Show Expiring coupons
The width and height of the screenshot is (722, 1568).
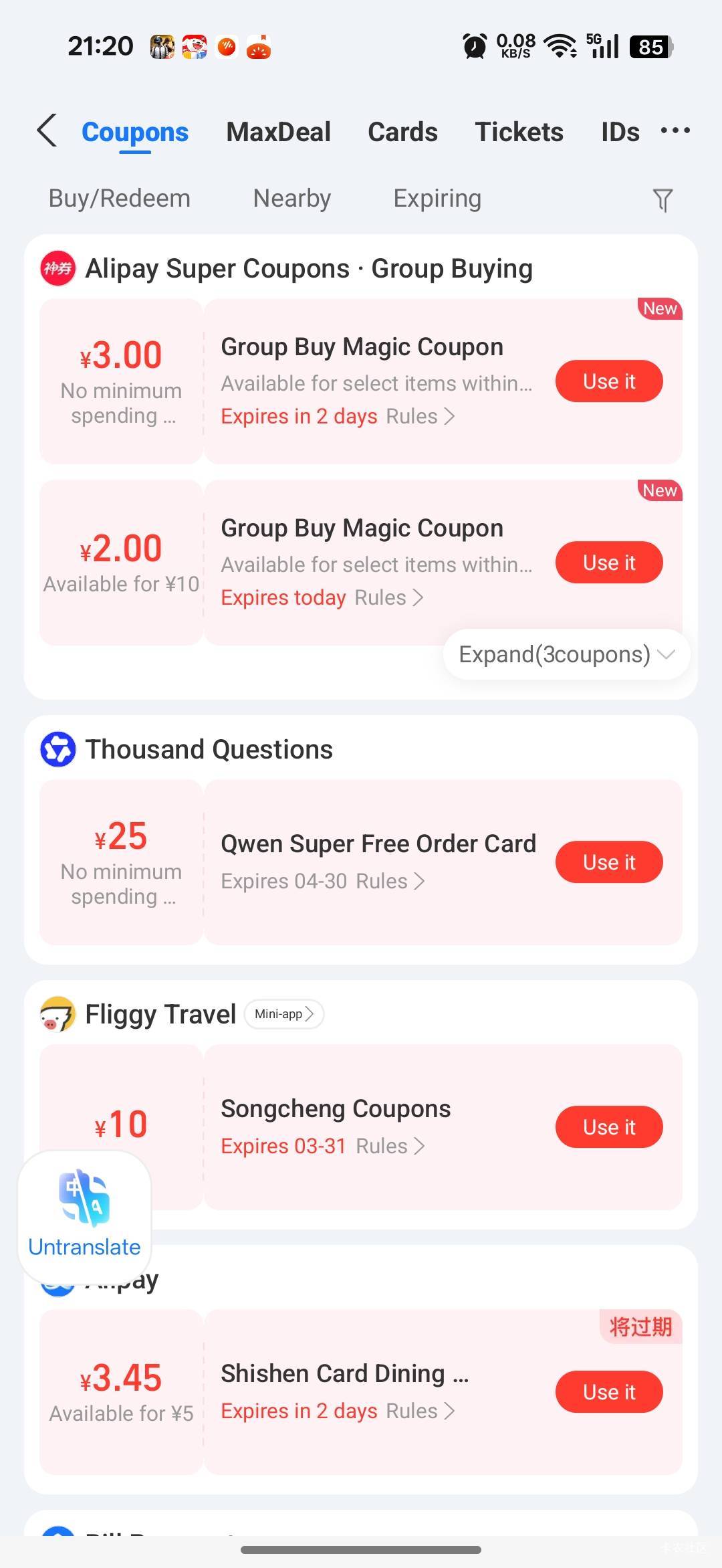pyautogui.click(x=437, y=199)
